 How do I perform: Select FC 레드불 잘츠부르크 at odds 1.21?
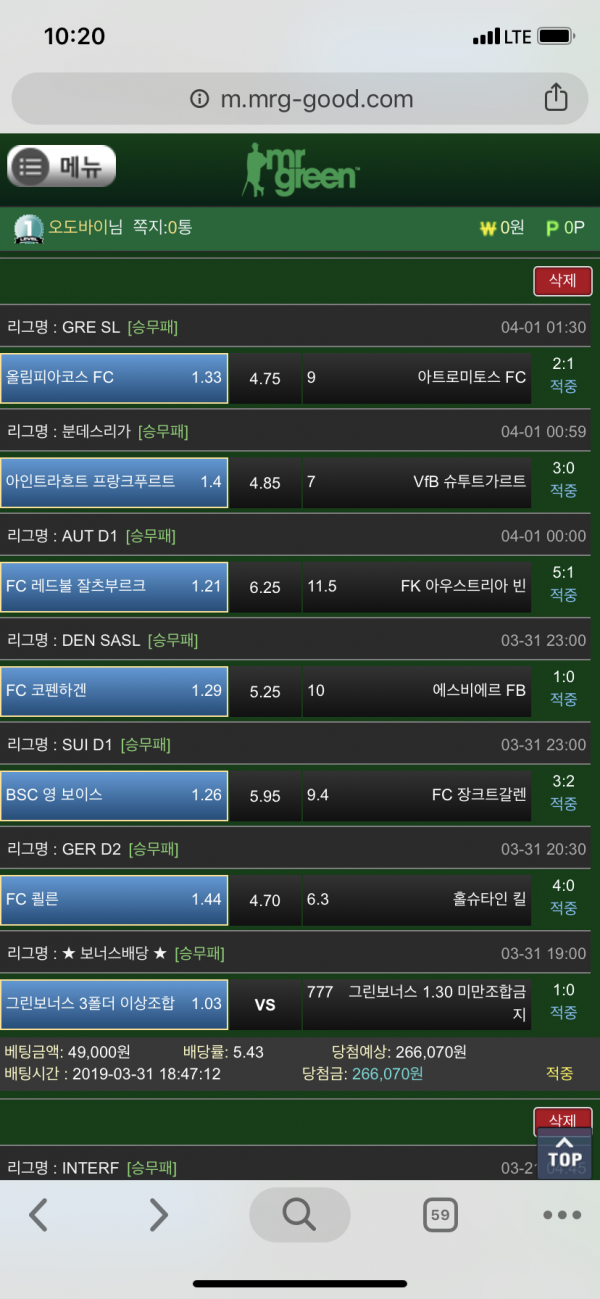click(114, 587)
